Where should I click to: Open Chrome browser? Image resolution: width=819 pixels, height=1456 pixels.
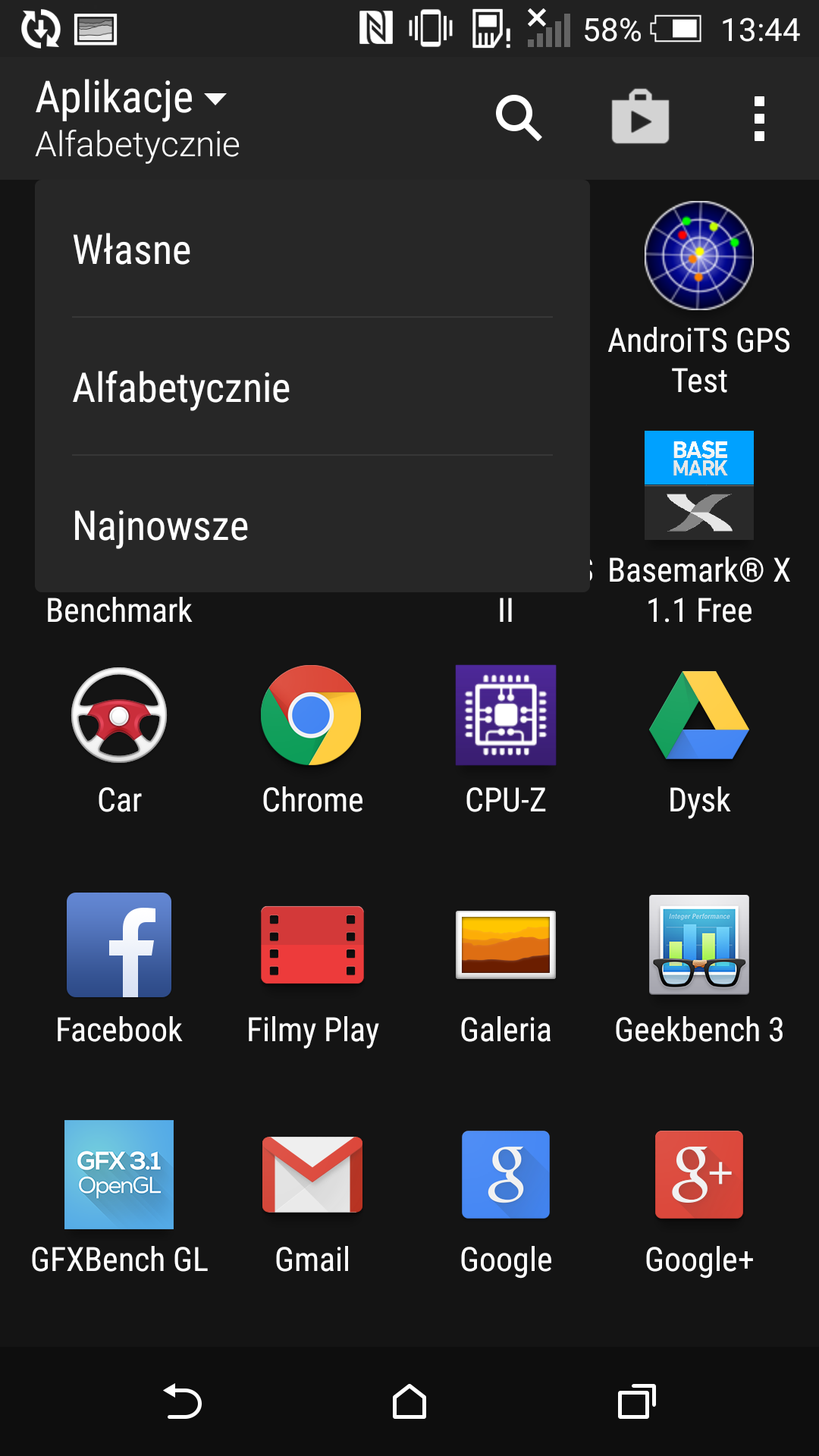(312, 740)
